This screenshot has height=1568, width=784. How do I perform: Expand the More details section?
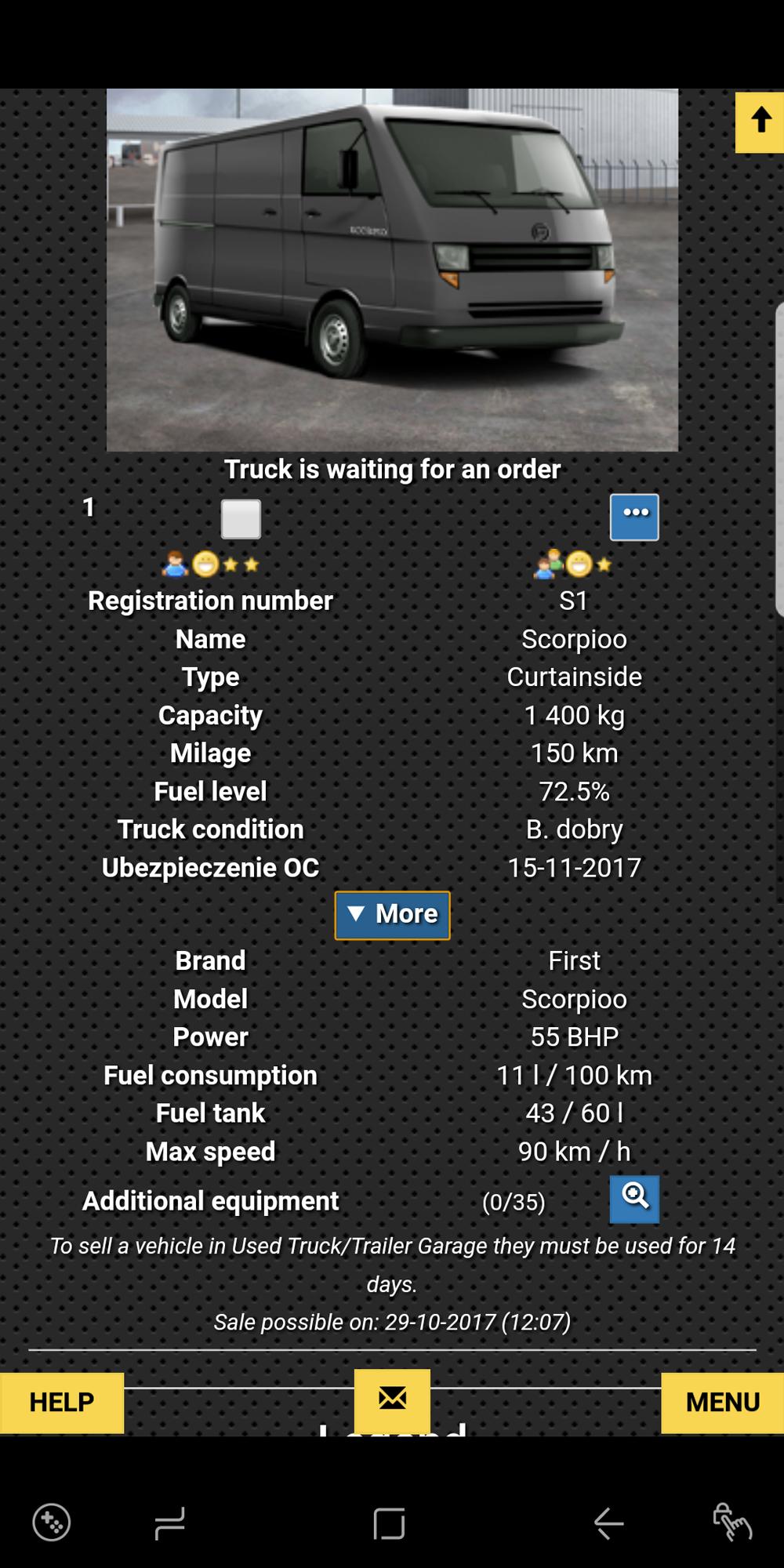[x=392, y=915]
